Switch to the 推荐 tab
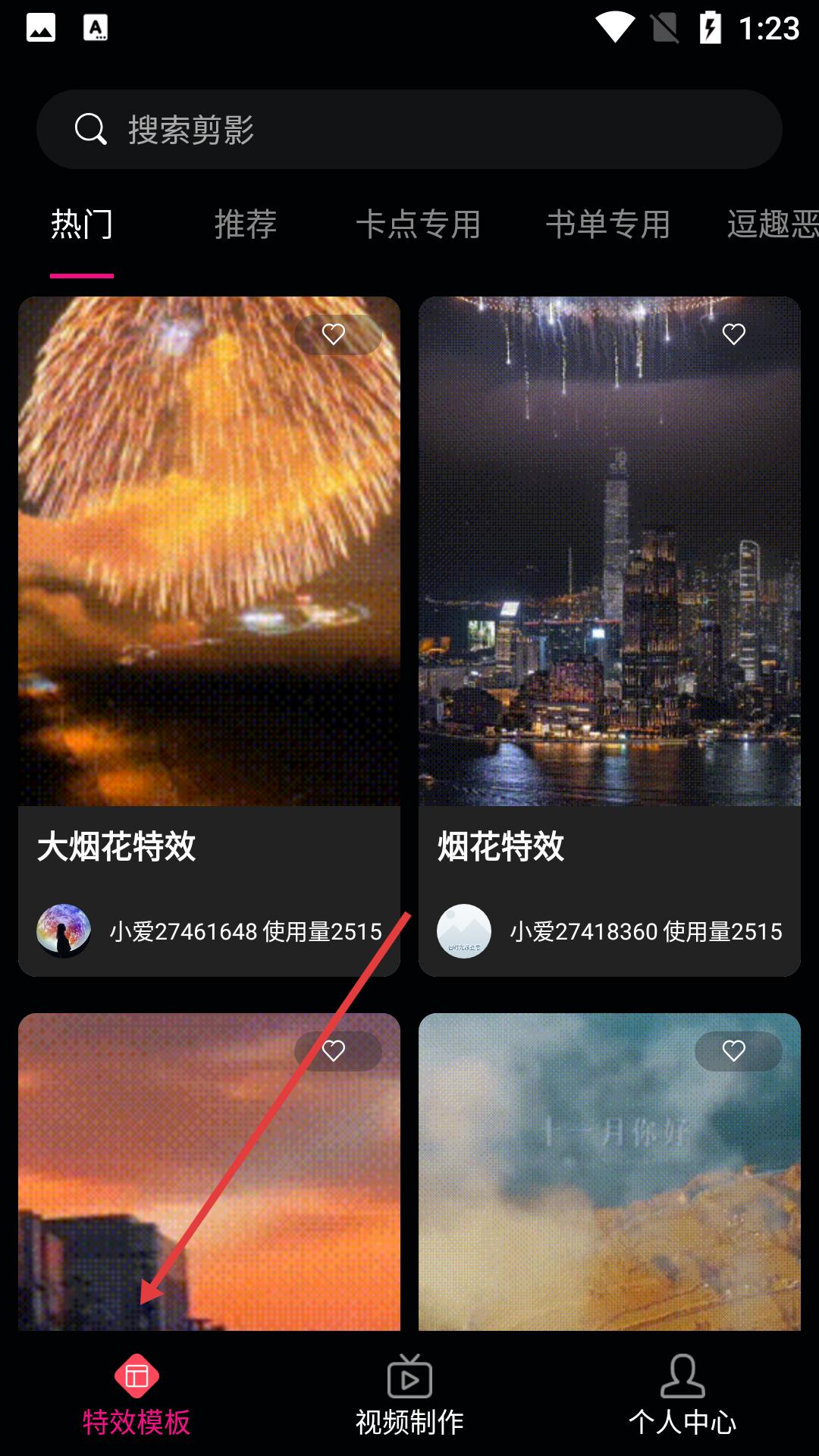This screenshot has width=819, height=1456. [245, 224]
